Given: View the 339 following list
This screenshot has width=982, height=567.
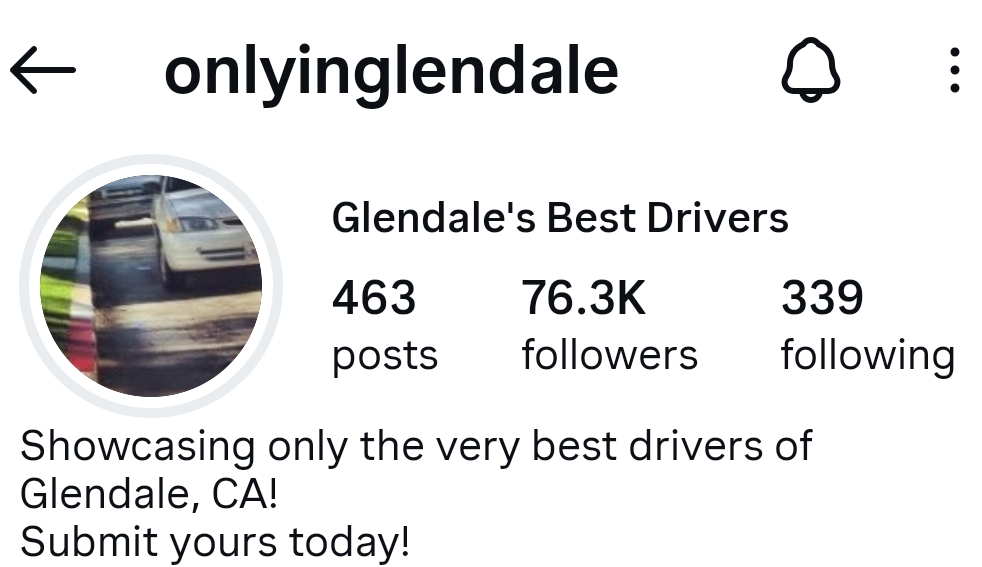Looking at the screenshot, I should pyautogui.click(x=866, y=325).
